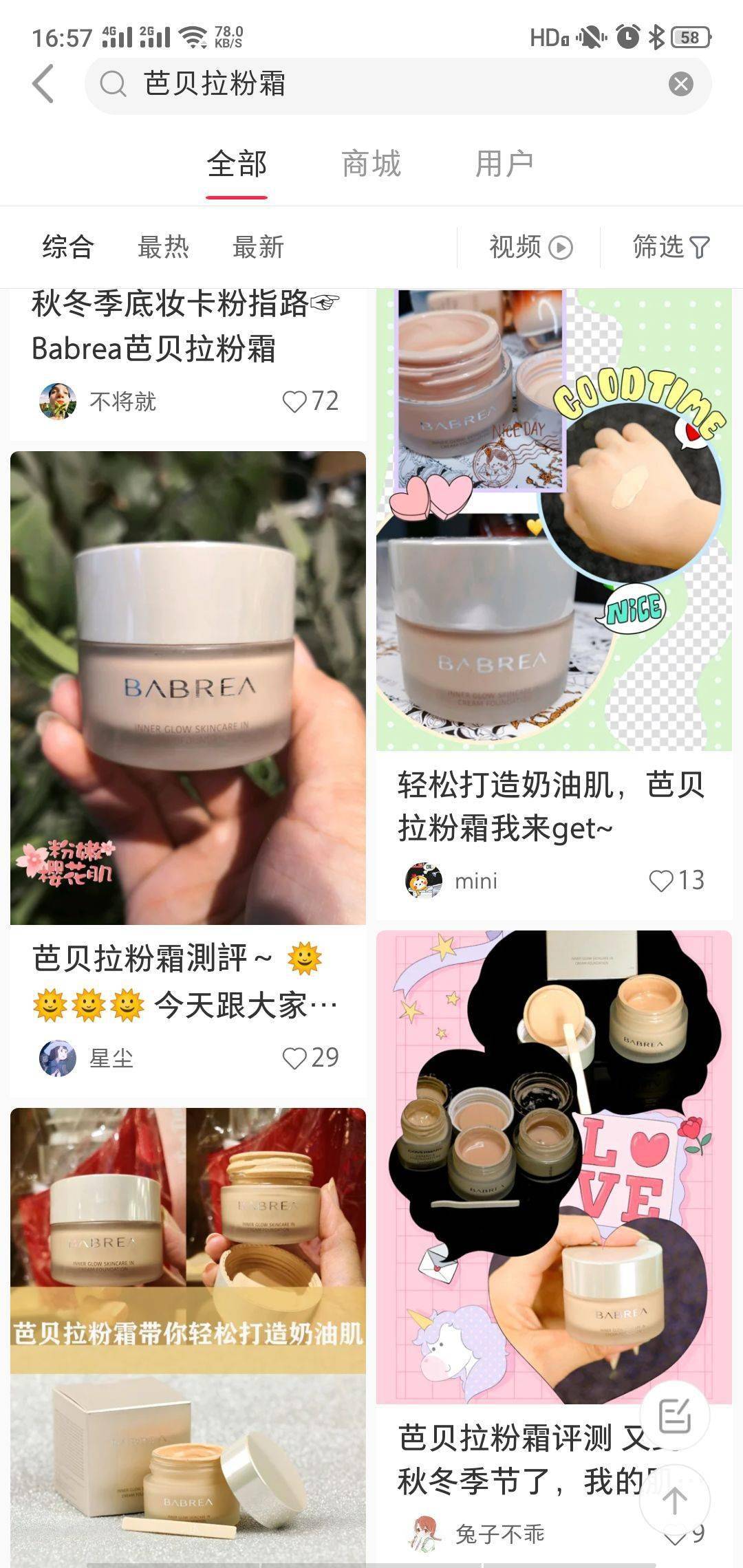Edit the search box query

click(x=385, y=84)
